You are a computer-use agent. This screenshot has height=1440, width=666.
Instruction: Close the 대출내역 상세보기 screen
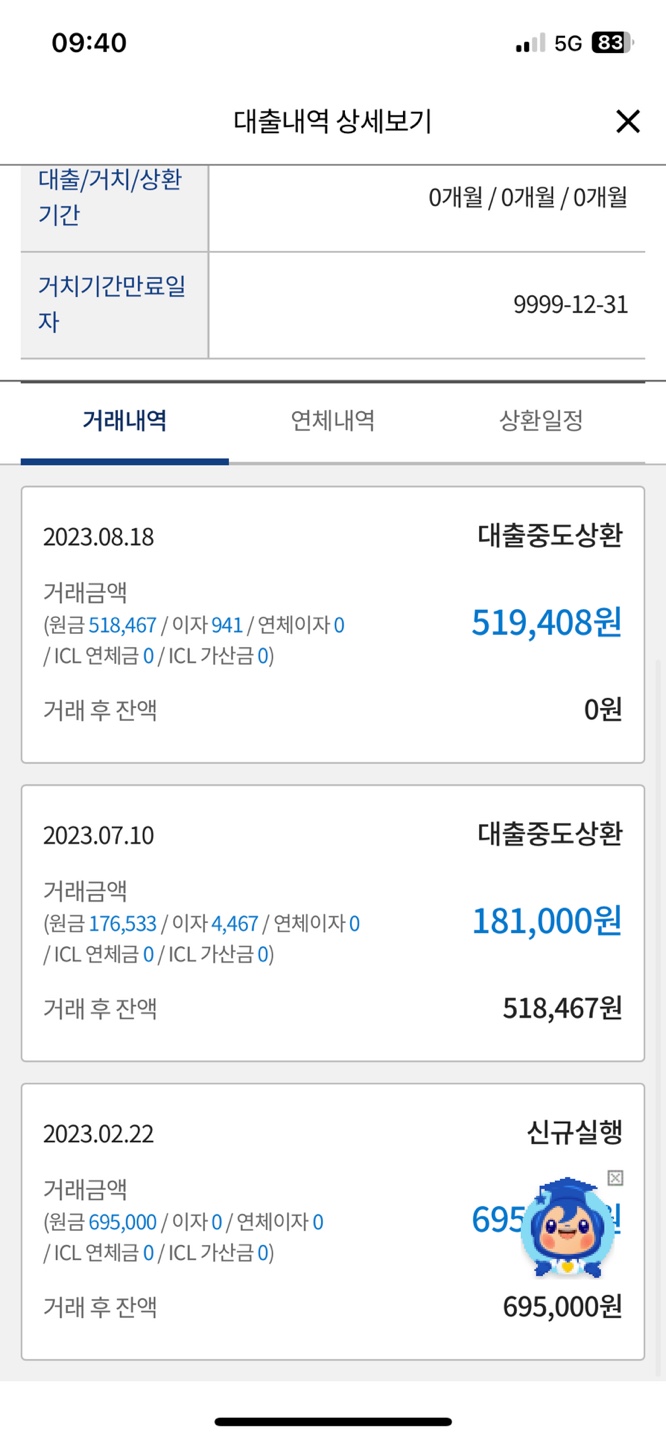pyautogui.click(x=627, y=122)
